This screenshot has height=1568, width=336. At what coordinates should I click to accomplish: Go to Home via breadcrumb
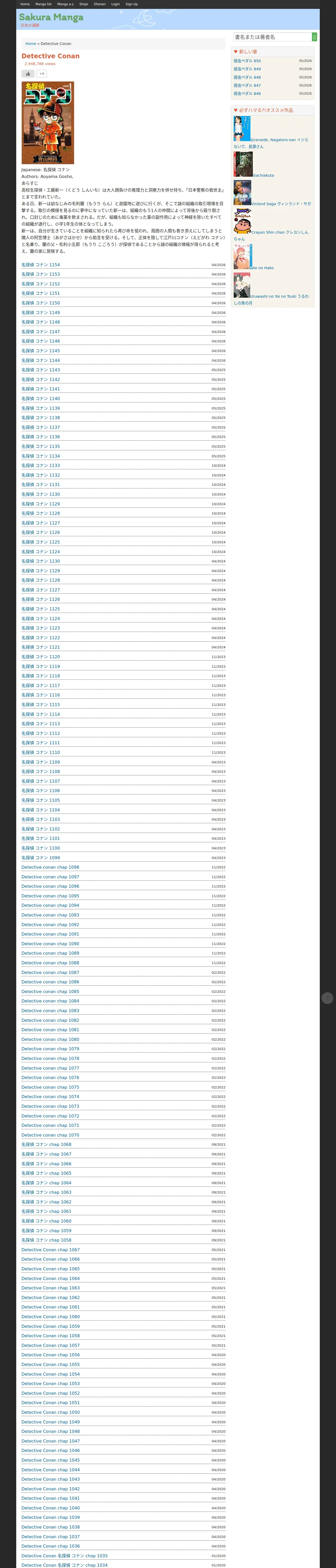click(31, 44)
